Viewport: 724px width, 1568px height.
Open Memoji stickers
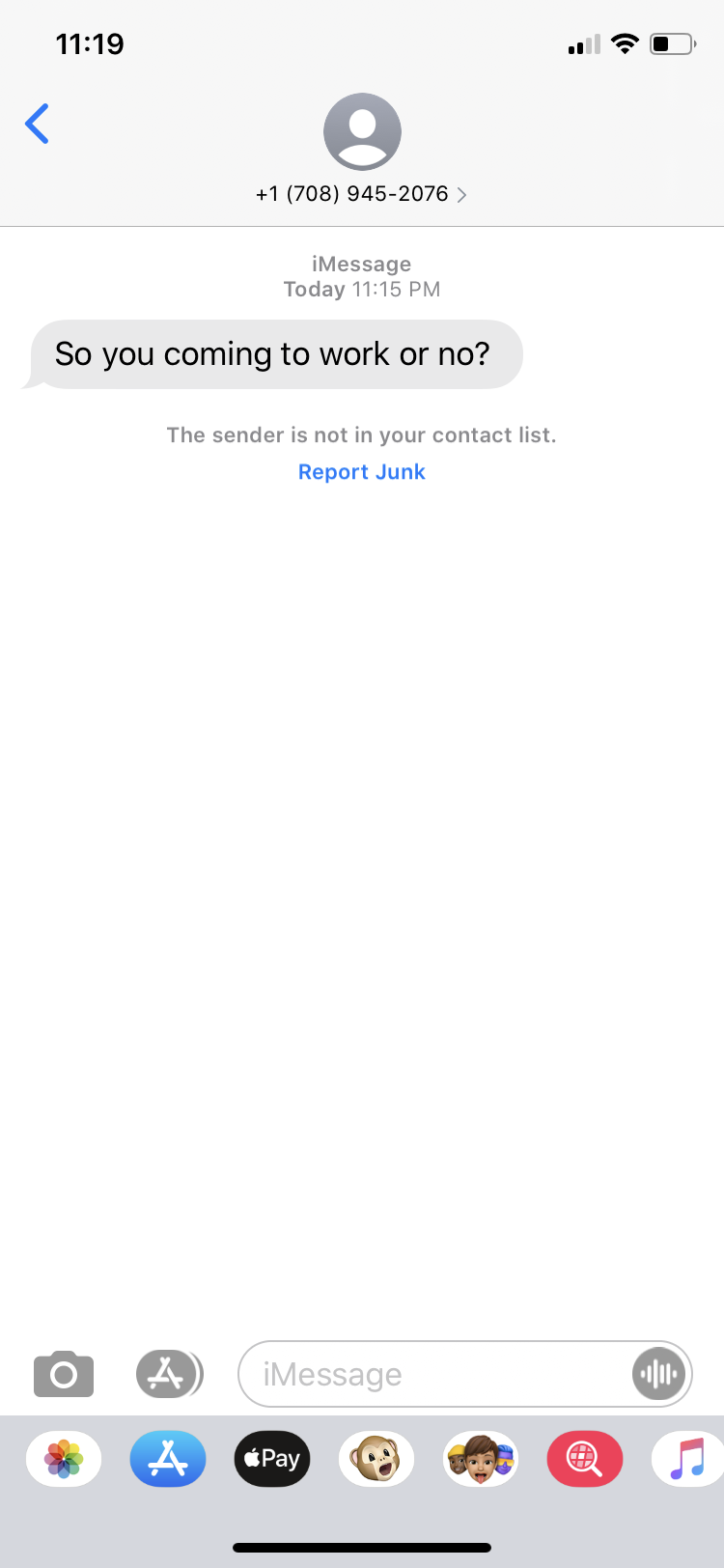pos(481,1458)
